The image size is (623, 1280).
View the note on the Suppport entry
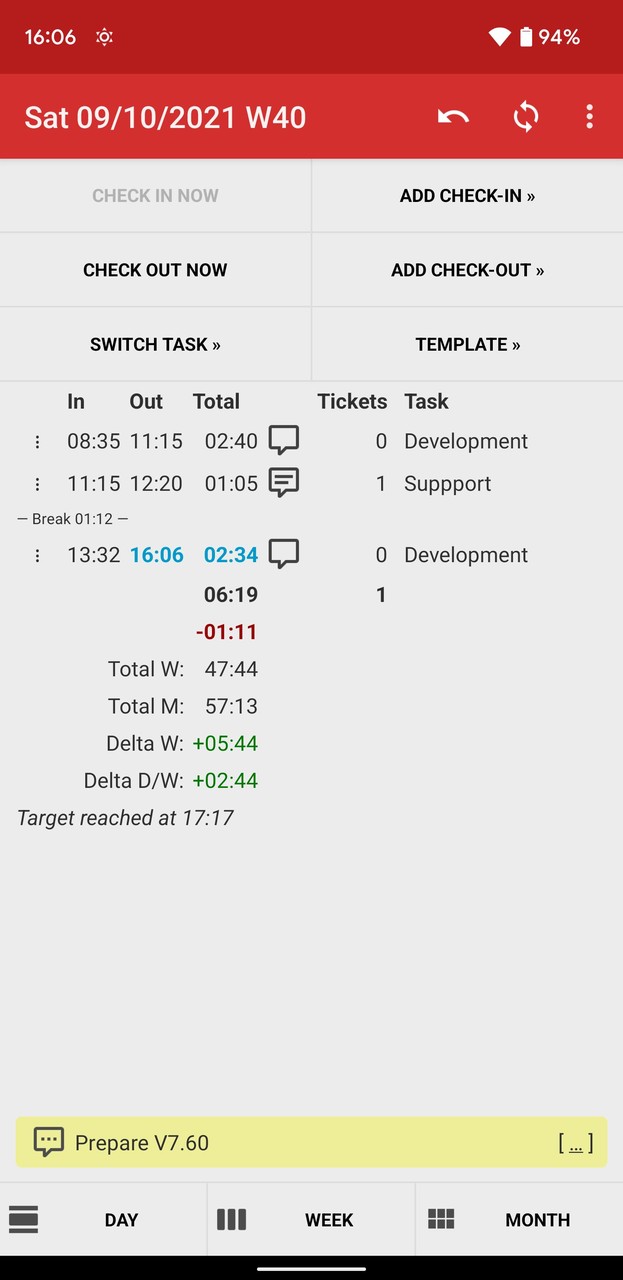(x=284, y=483)
